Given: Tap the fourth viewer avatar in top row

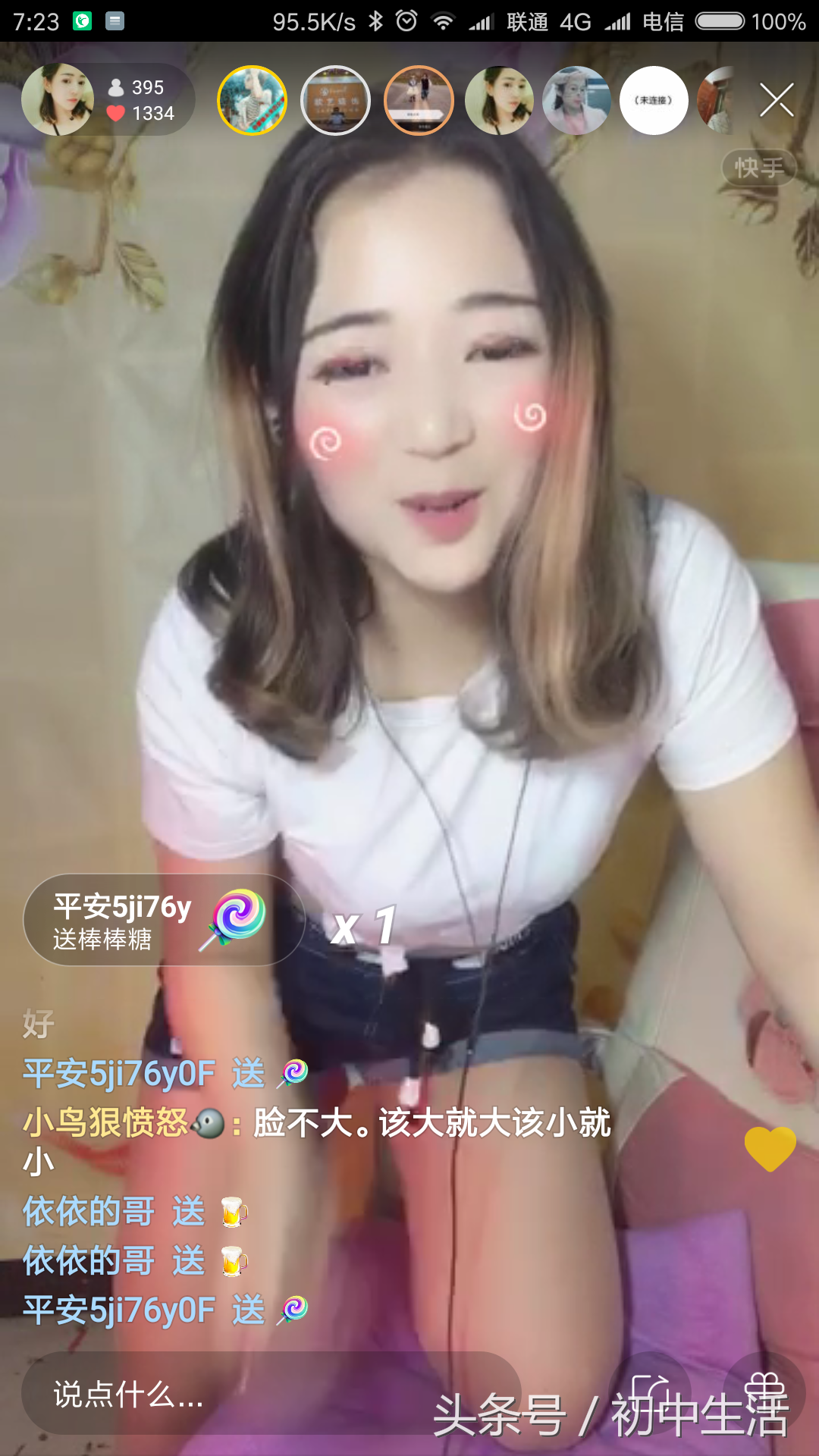Looking at the screenshot, I should [498, 101].
